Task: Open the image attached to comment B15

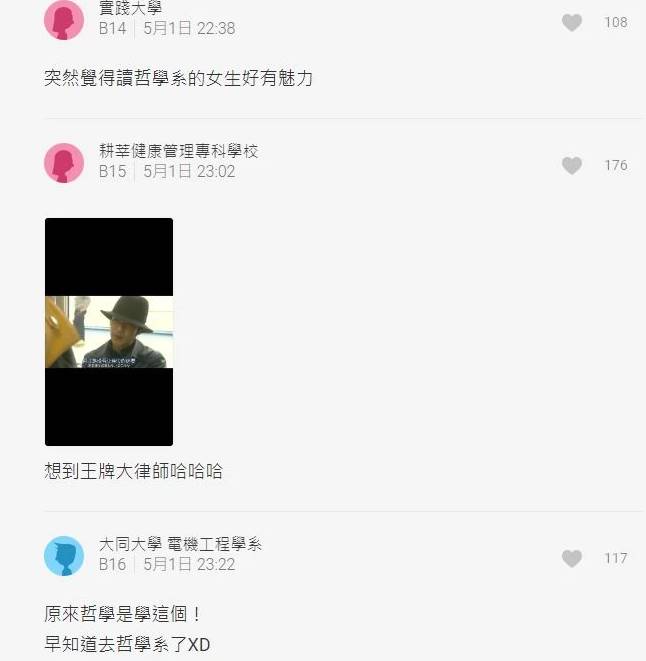Action: [109, 332]
